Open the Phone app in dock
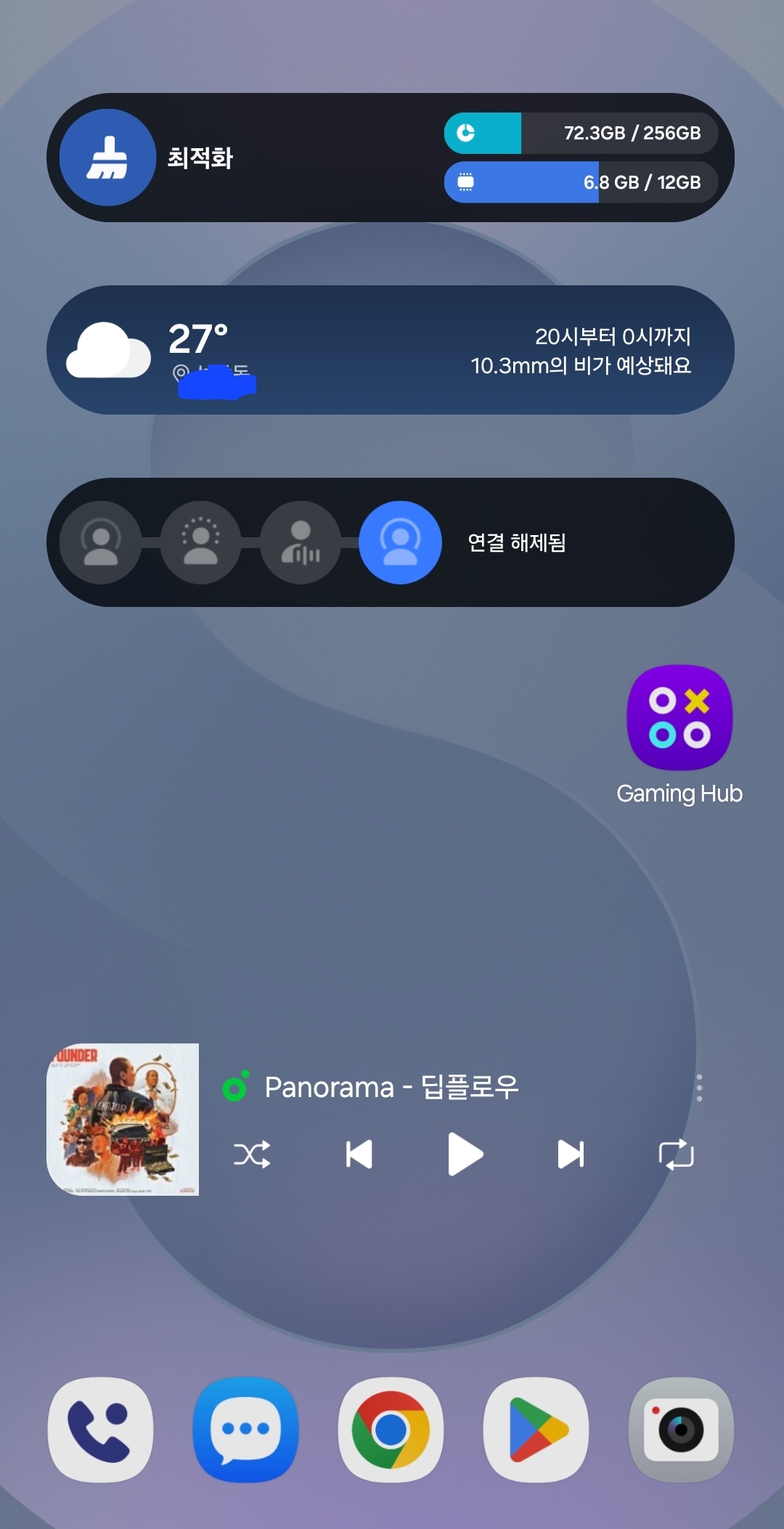The image size is (784, 1529). click(100, 1430)
